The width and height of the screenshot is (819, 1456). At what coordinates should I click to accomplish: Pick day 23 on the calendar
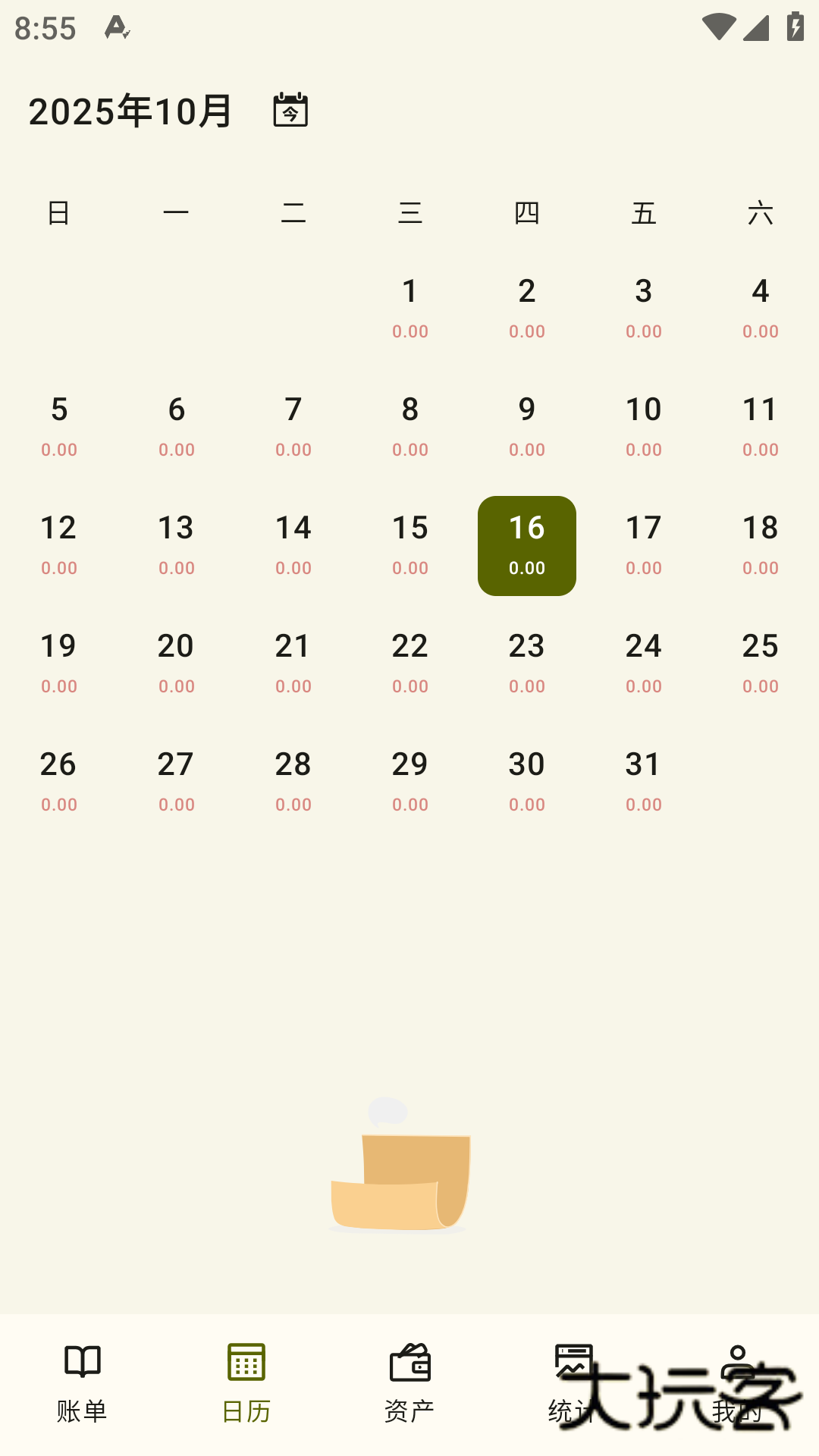(527, 664)
